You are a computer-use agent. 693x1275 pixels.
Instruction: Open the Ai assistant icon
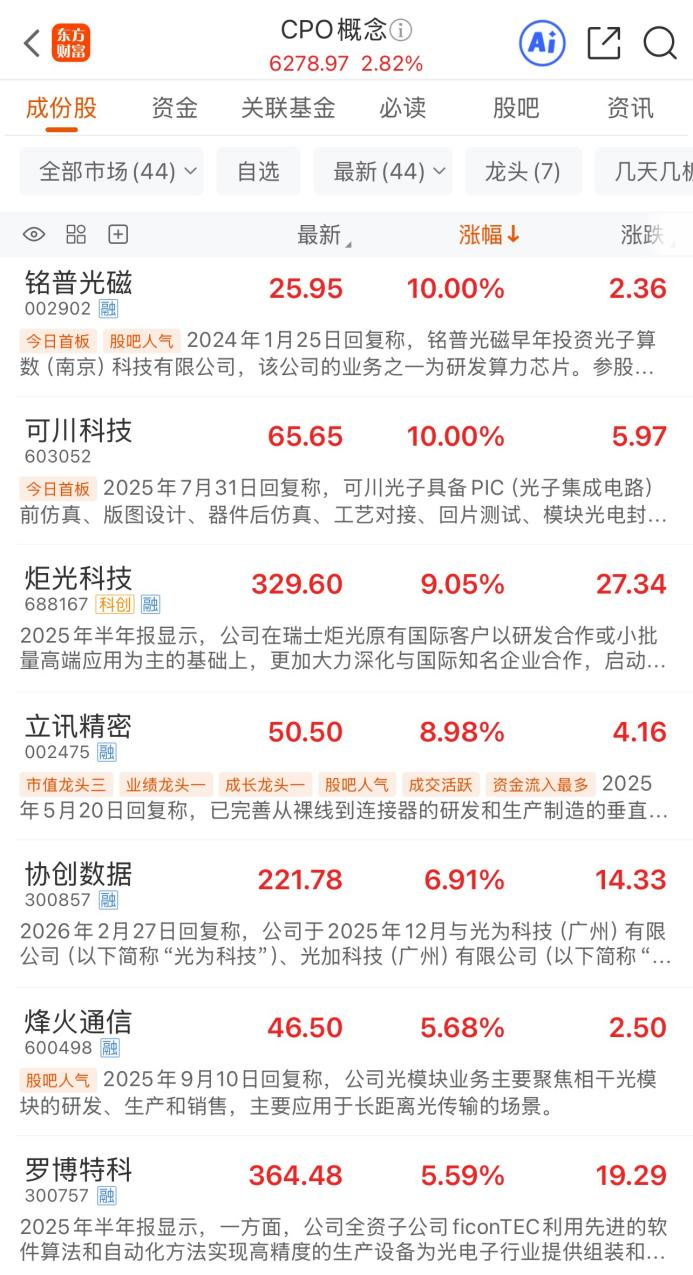point(542,43)
